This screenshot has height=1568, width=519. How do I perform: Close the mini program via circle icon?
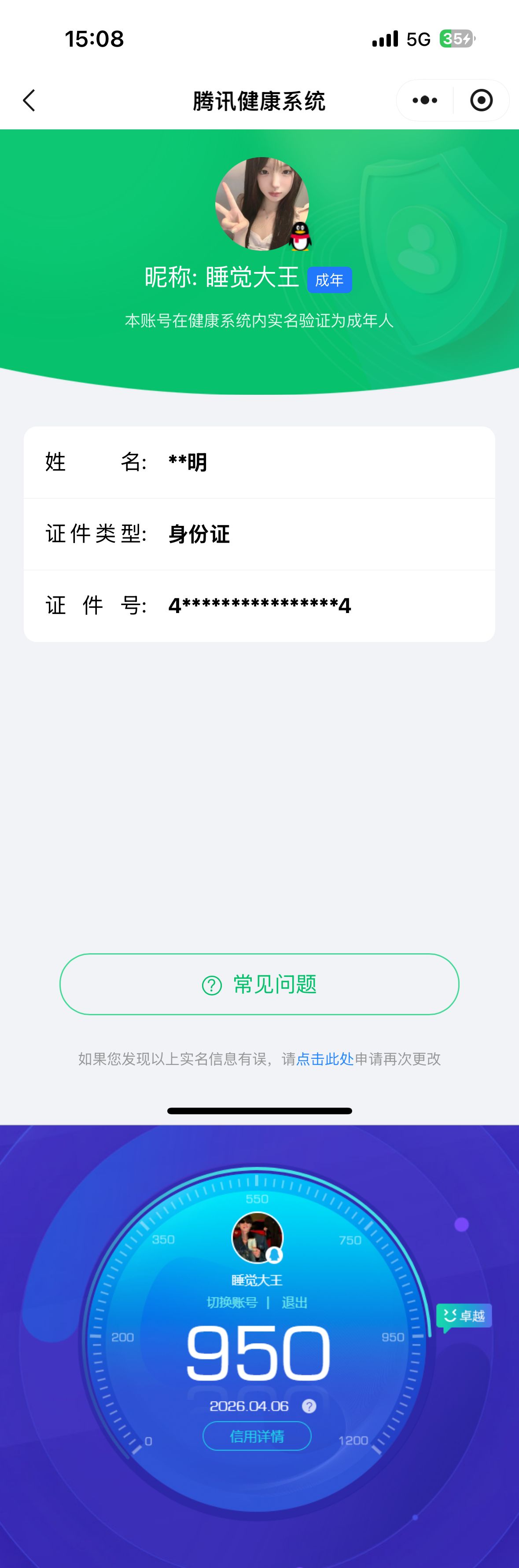[481, 100]
